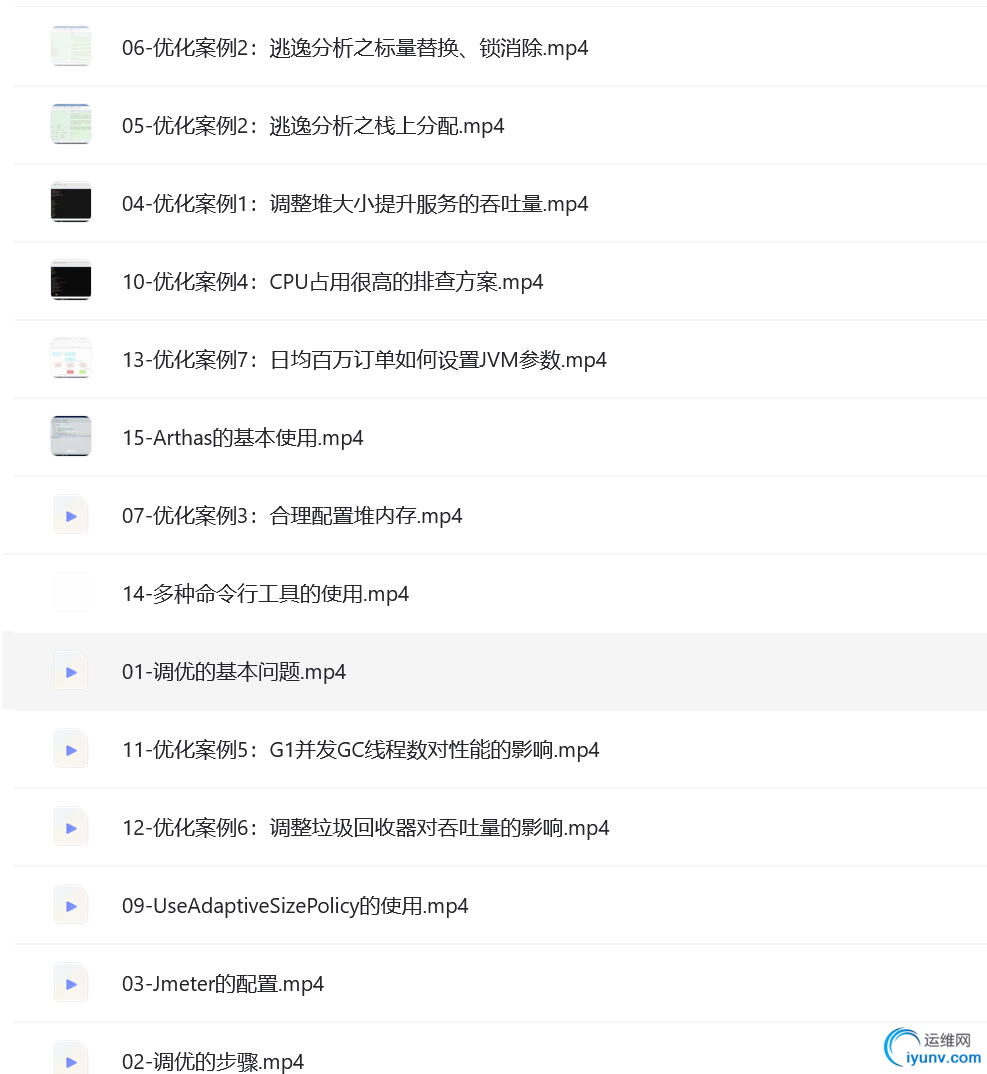Open 15-Arthas的基本使用.mp4
The image size is (987, 1074).
[243, 437]
